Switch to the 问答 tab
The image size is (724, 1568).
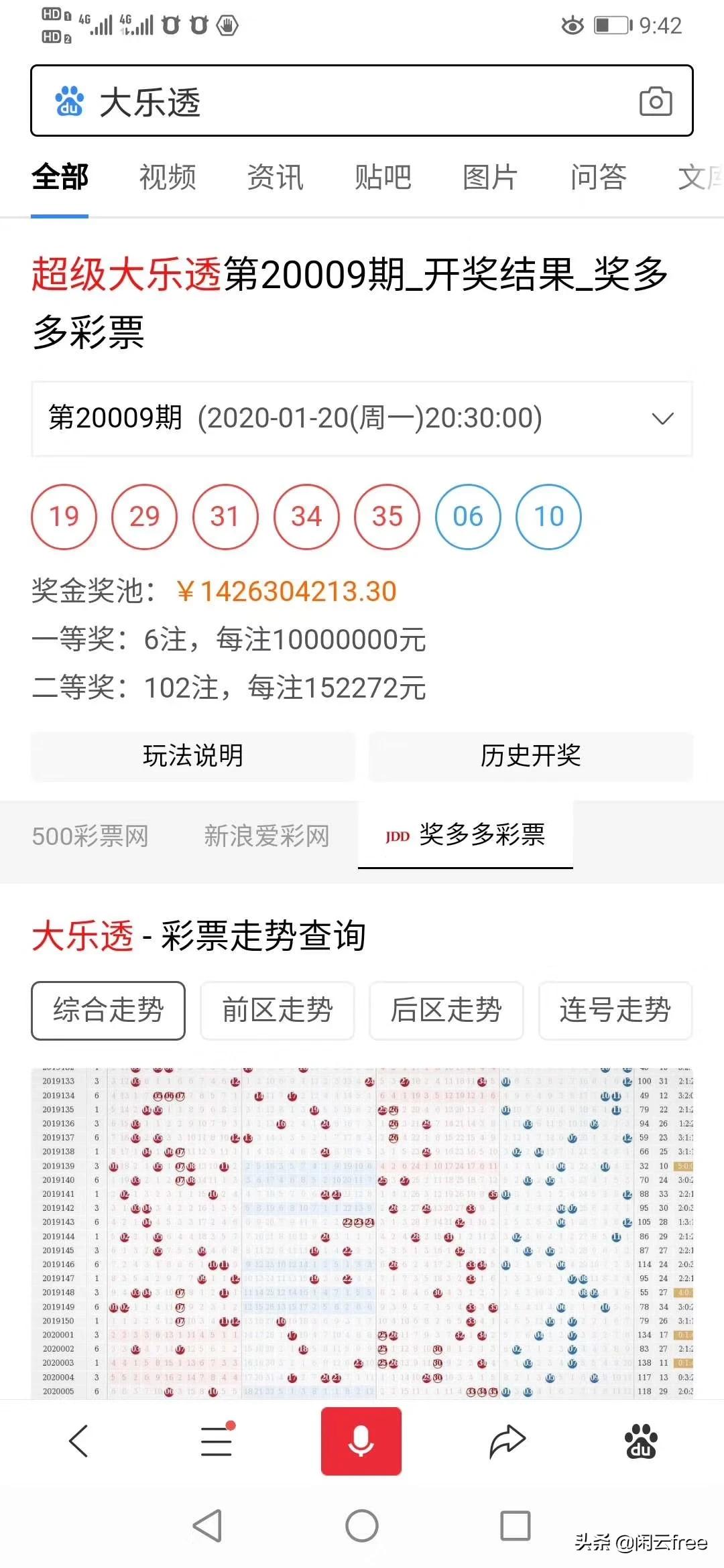599,178
